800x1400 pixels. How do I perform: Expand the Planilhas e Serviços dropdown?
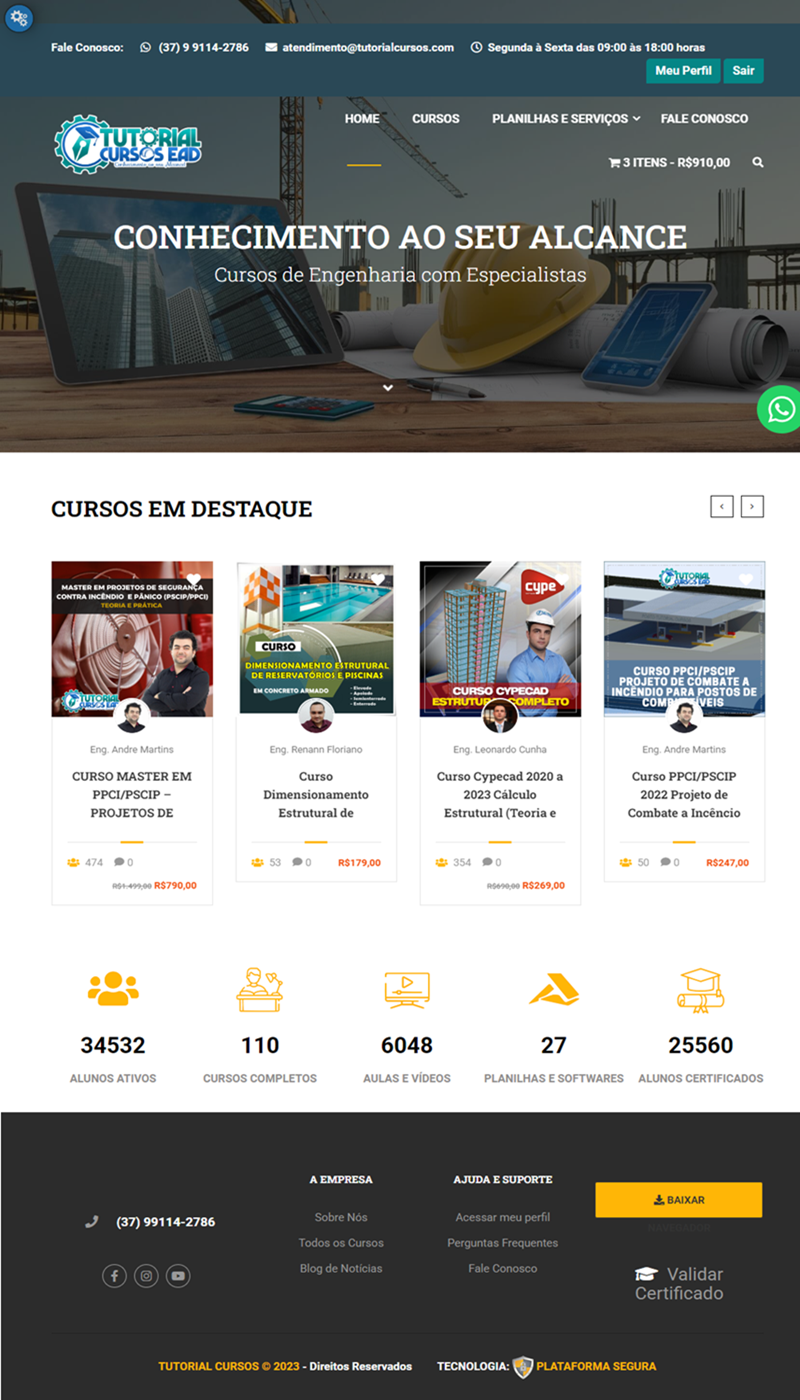coord(566,118)
